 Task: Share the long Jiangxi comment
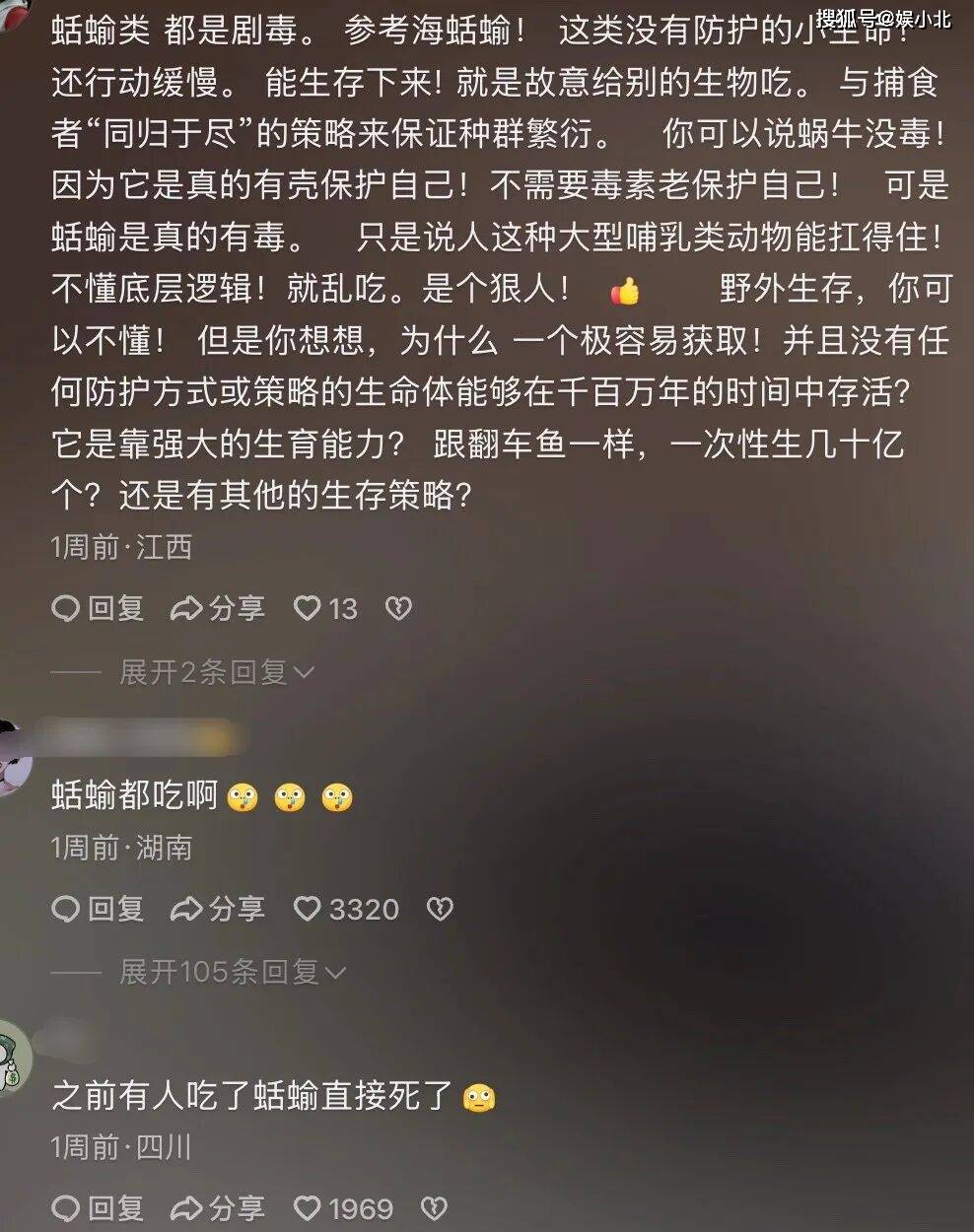pyautogui.click(x=218, y=608)
